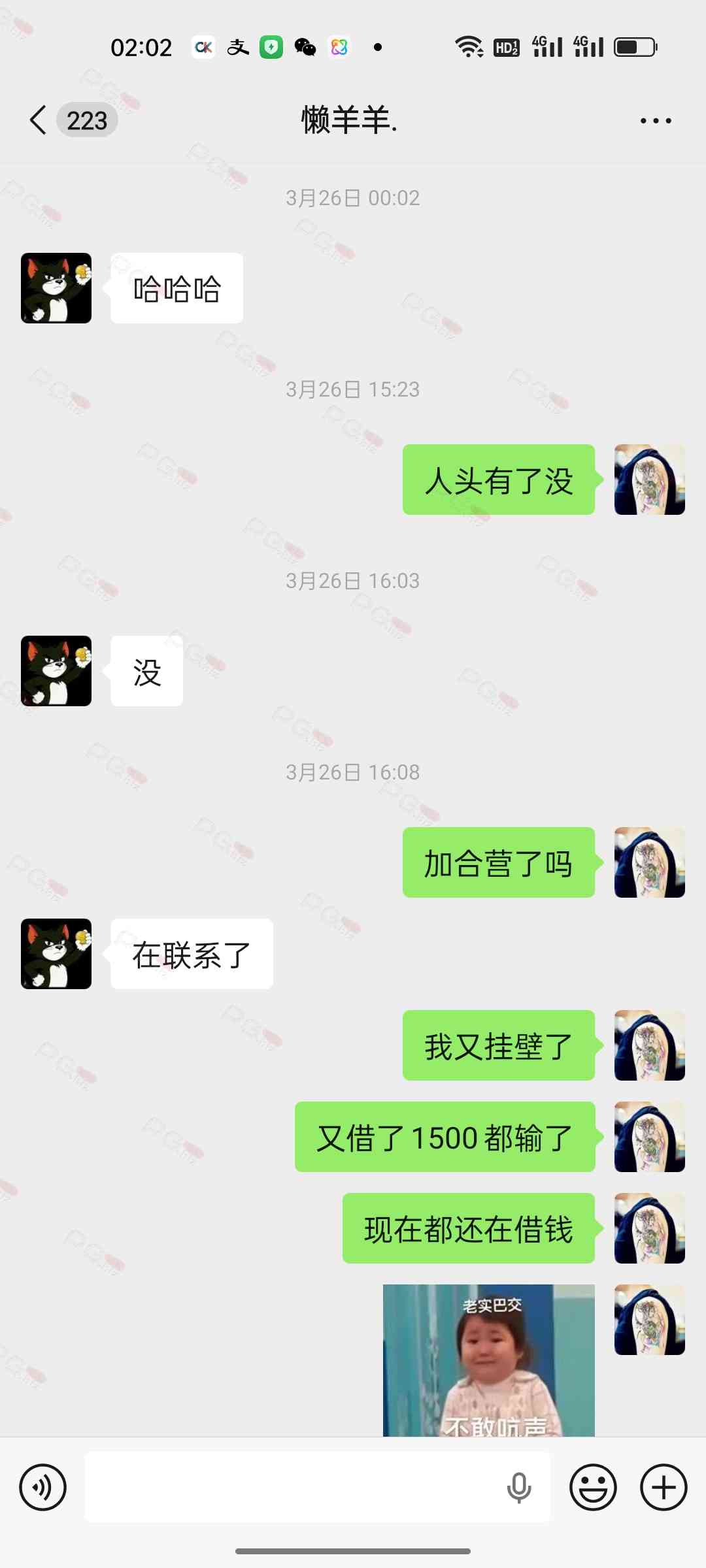The height and width of the screenshot is (1568, 706).
Task: Go back to the chat list
Action: tap(39, 120)
